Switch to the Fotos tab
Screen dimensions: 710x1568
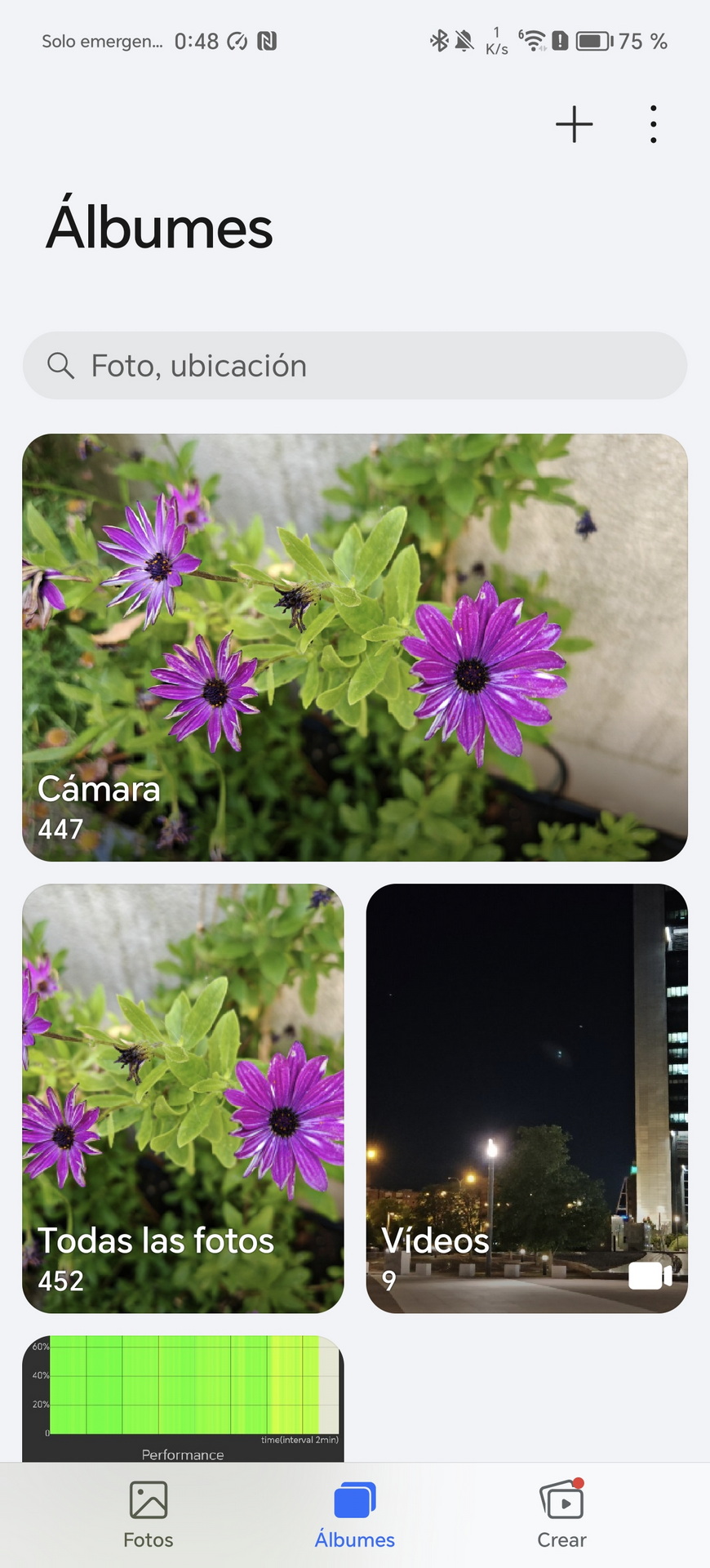(149, 1515)
